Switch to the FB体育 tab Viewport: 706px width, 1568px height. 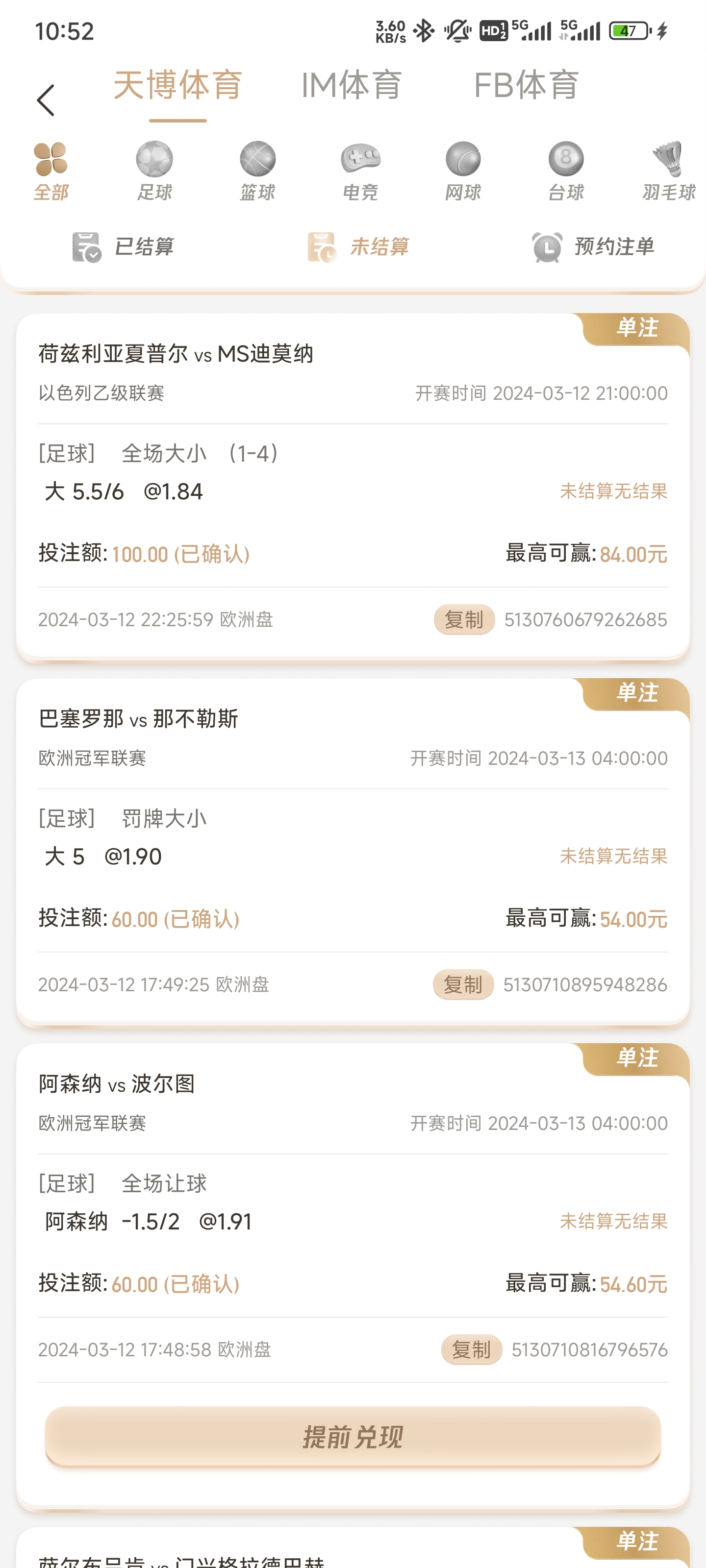[526, 85]
